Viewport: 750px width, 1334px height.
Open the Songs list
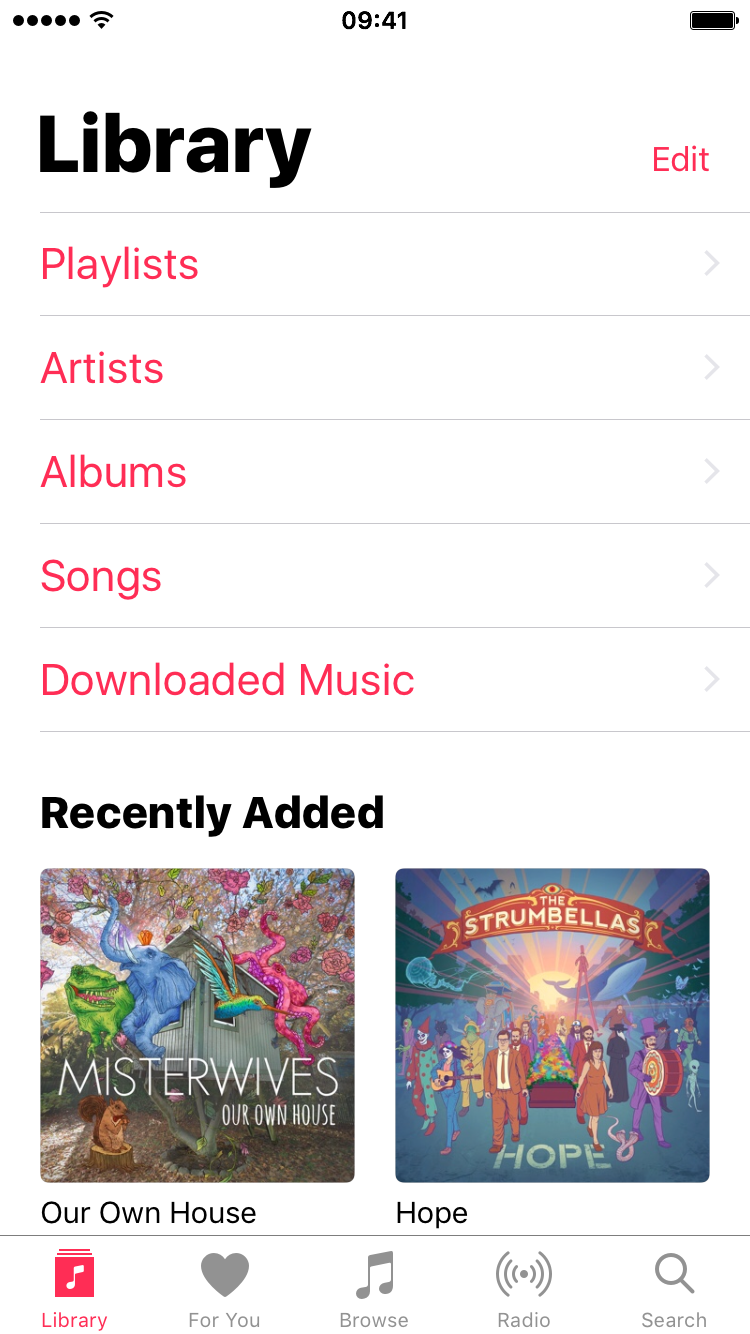click(395, 576)
